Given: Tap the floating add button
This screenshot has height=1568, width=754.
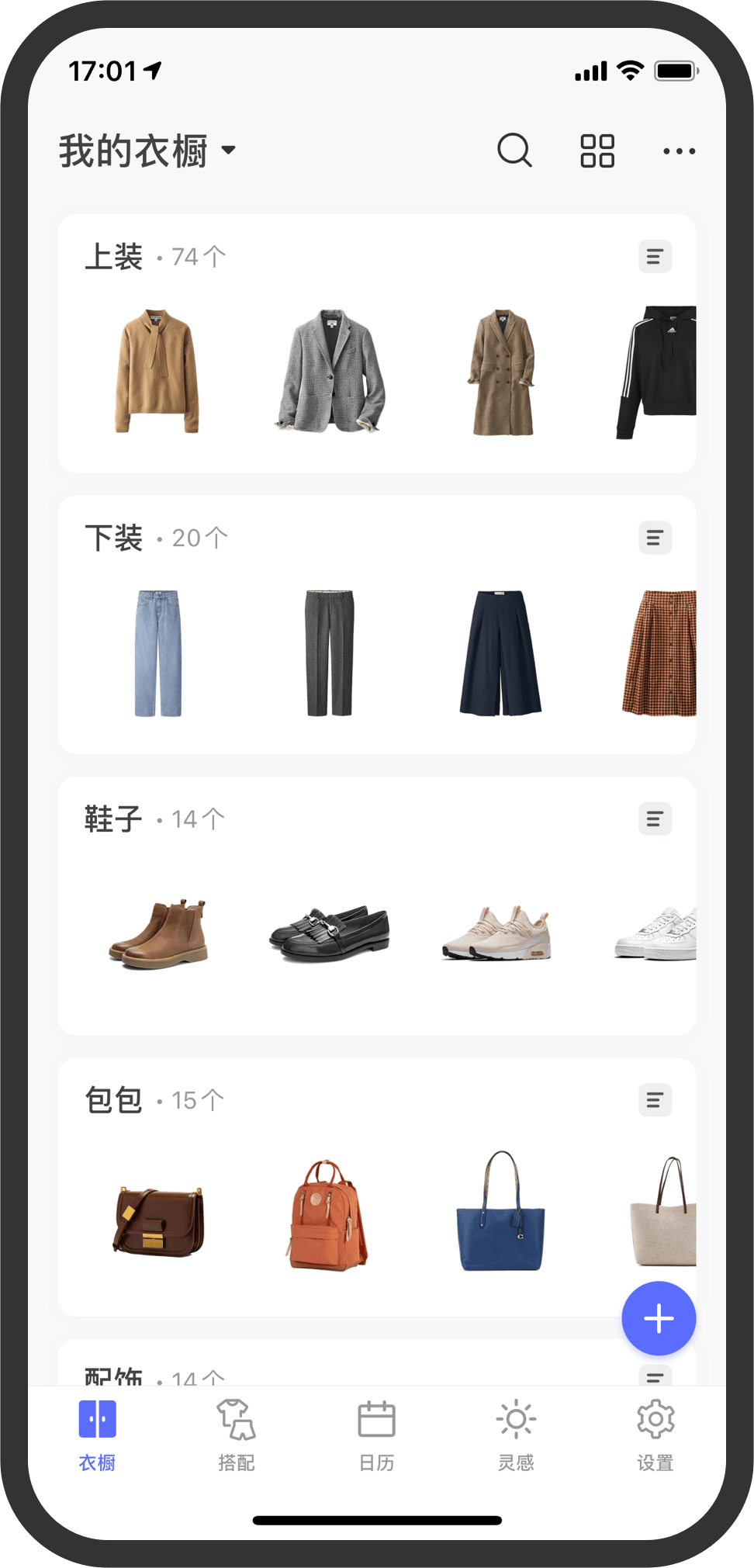Looking at the screenshot, I should (x=659, y=1318).
